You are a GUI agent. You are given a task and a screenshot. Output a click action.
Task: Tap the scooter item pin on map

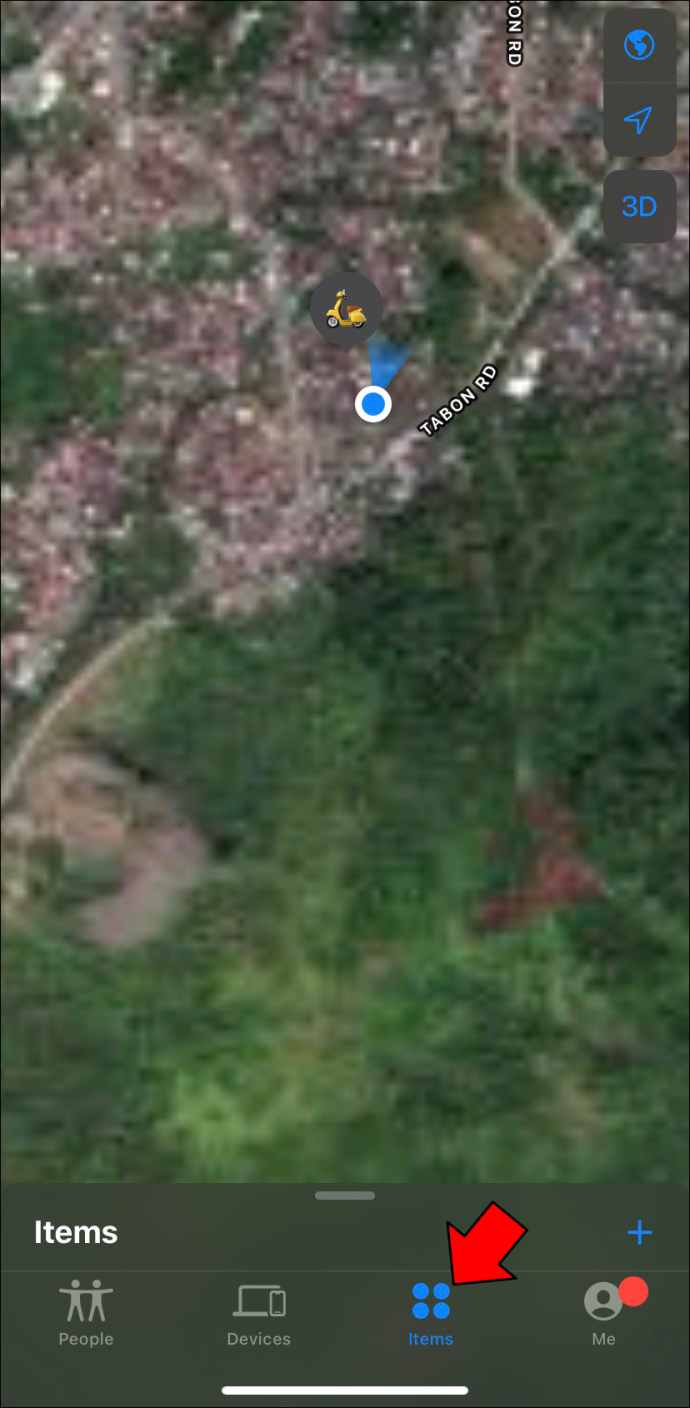(346, 310)
